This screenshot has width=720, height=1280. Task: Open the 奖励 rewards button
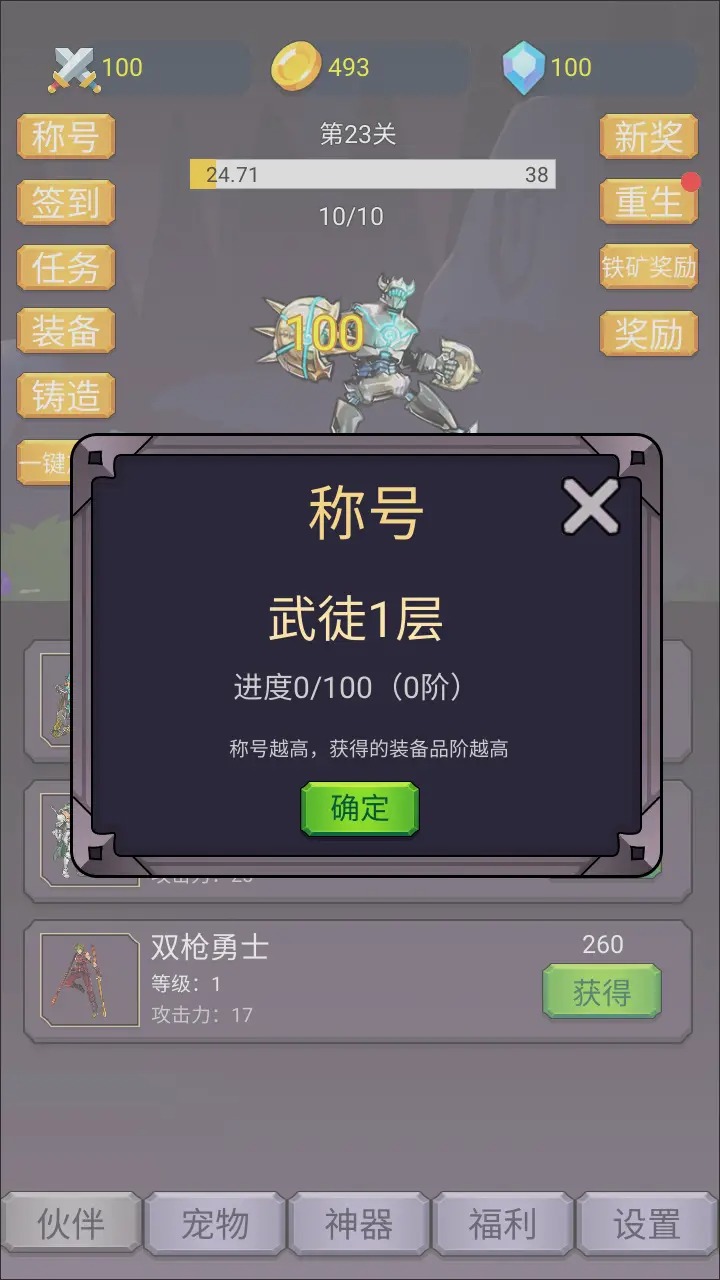[648, 334]
